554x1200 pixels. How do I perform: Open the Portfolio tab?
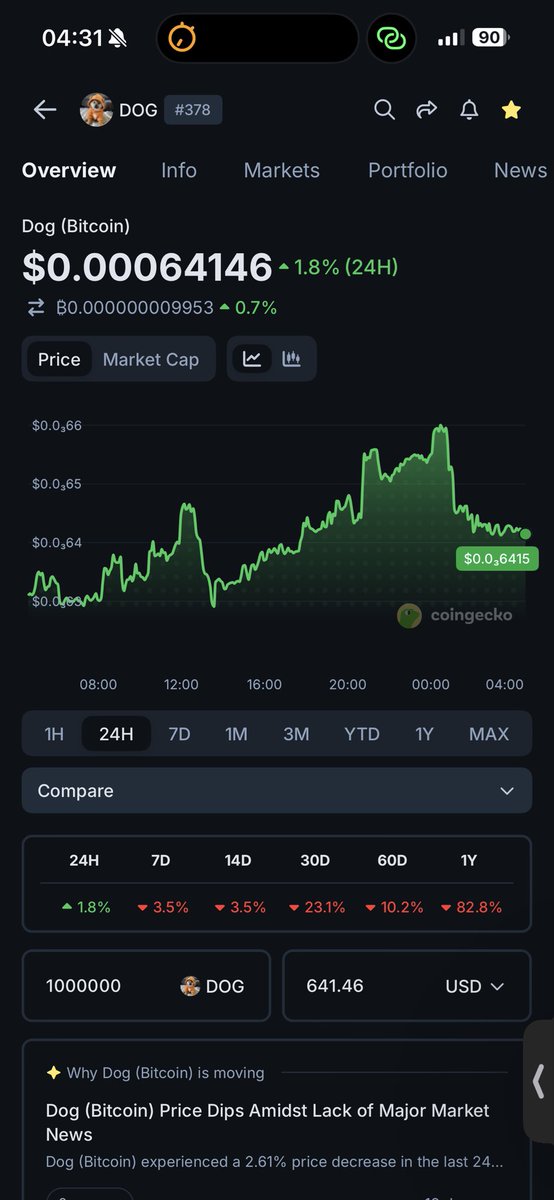pyautogui.click(x=407, y=170)
